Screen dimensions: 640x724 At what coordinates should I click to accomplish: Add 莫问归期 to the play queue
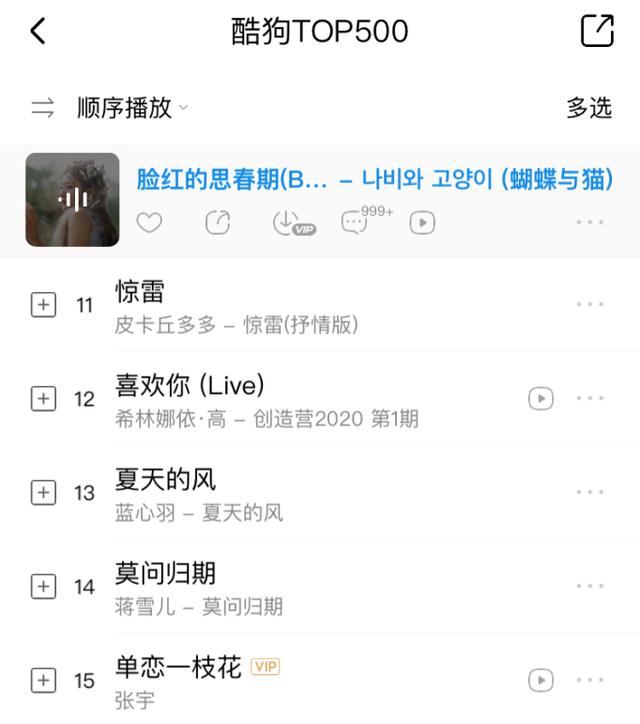click(43, 586)
